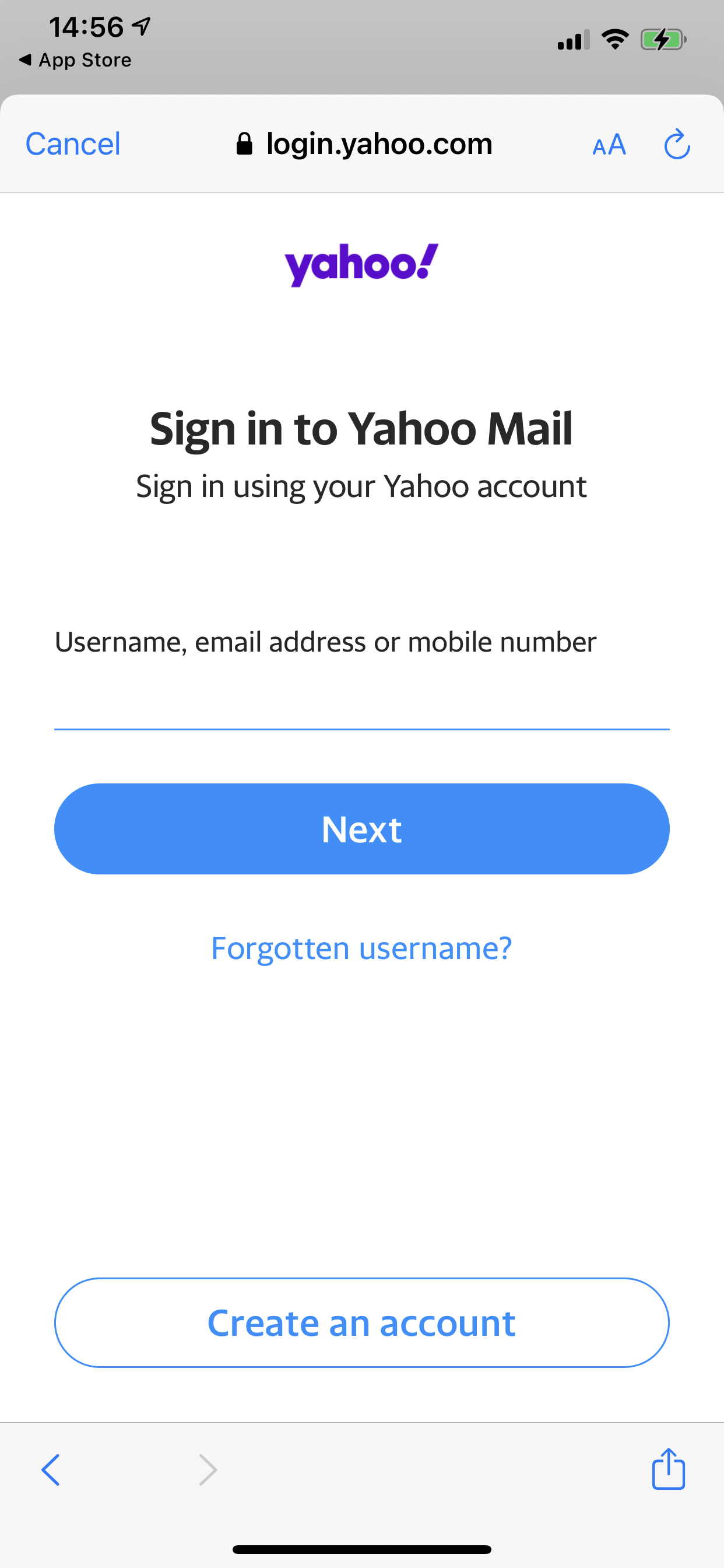Reload the login page
The height and width of the screenshot is (1568, 724).
677,145
